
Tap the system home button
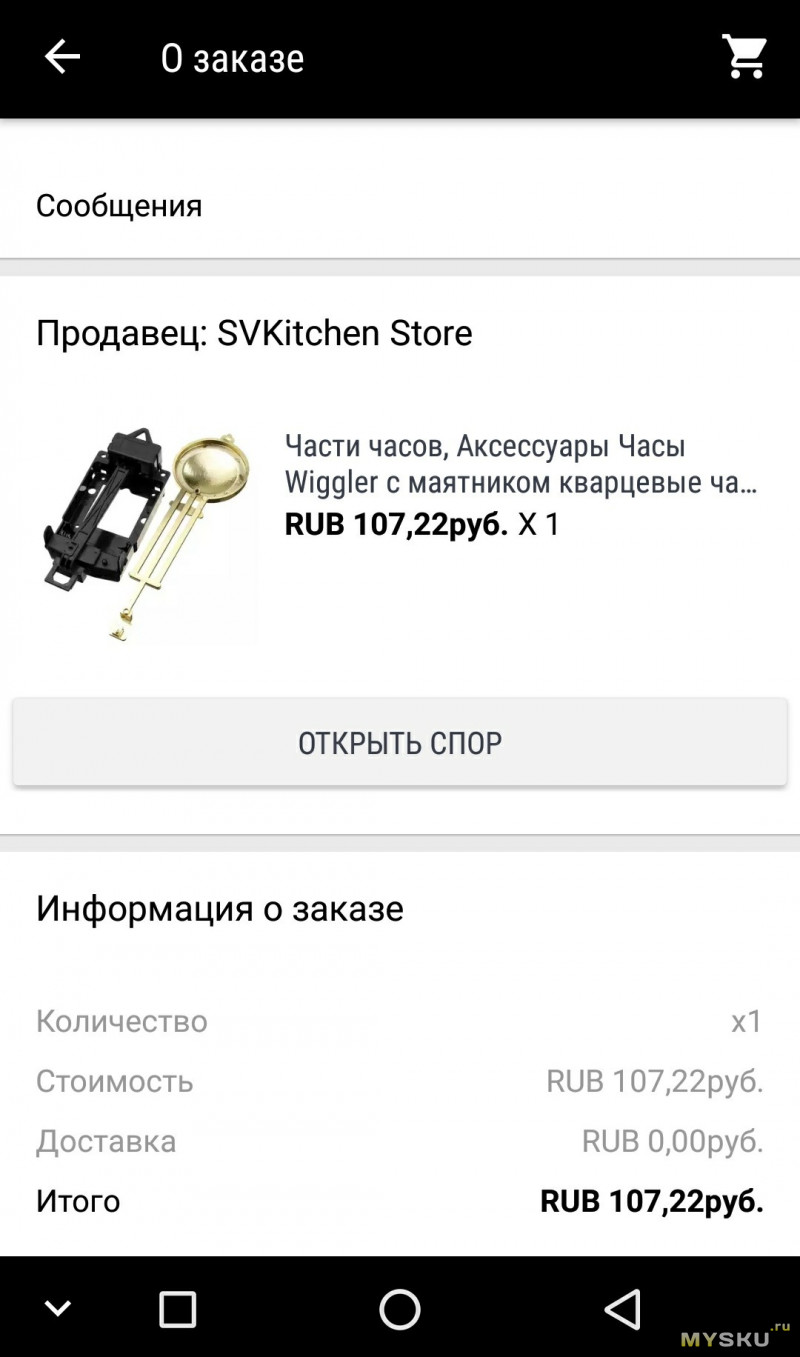point(400,1308)
